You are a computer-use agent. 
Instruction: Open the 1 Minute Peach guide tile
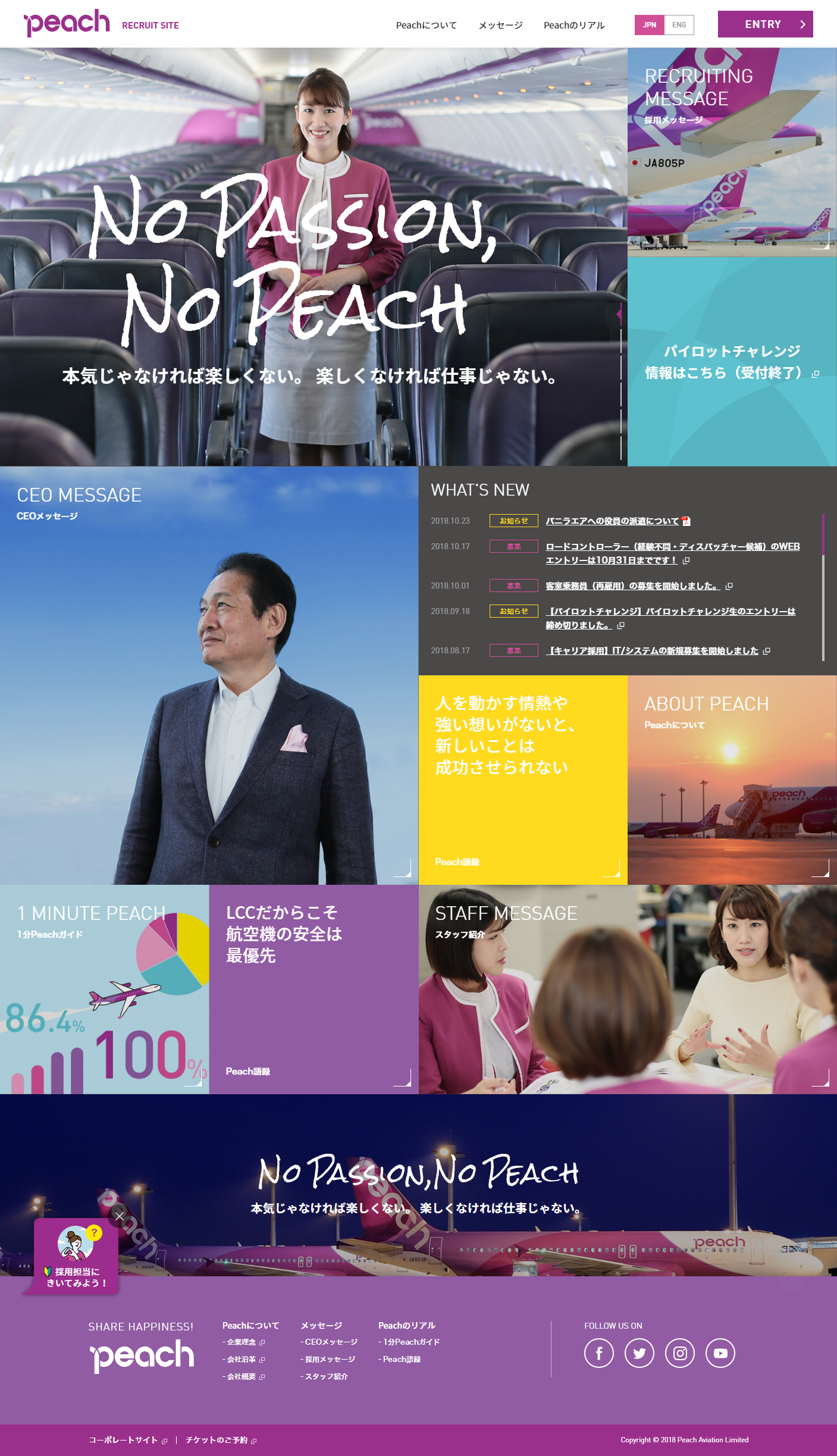point(104,989)
